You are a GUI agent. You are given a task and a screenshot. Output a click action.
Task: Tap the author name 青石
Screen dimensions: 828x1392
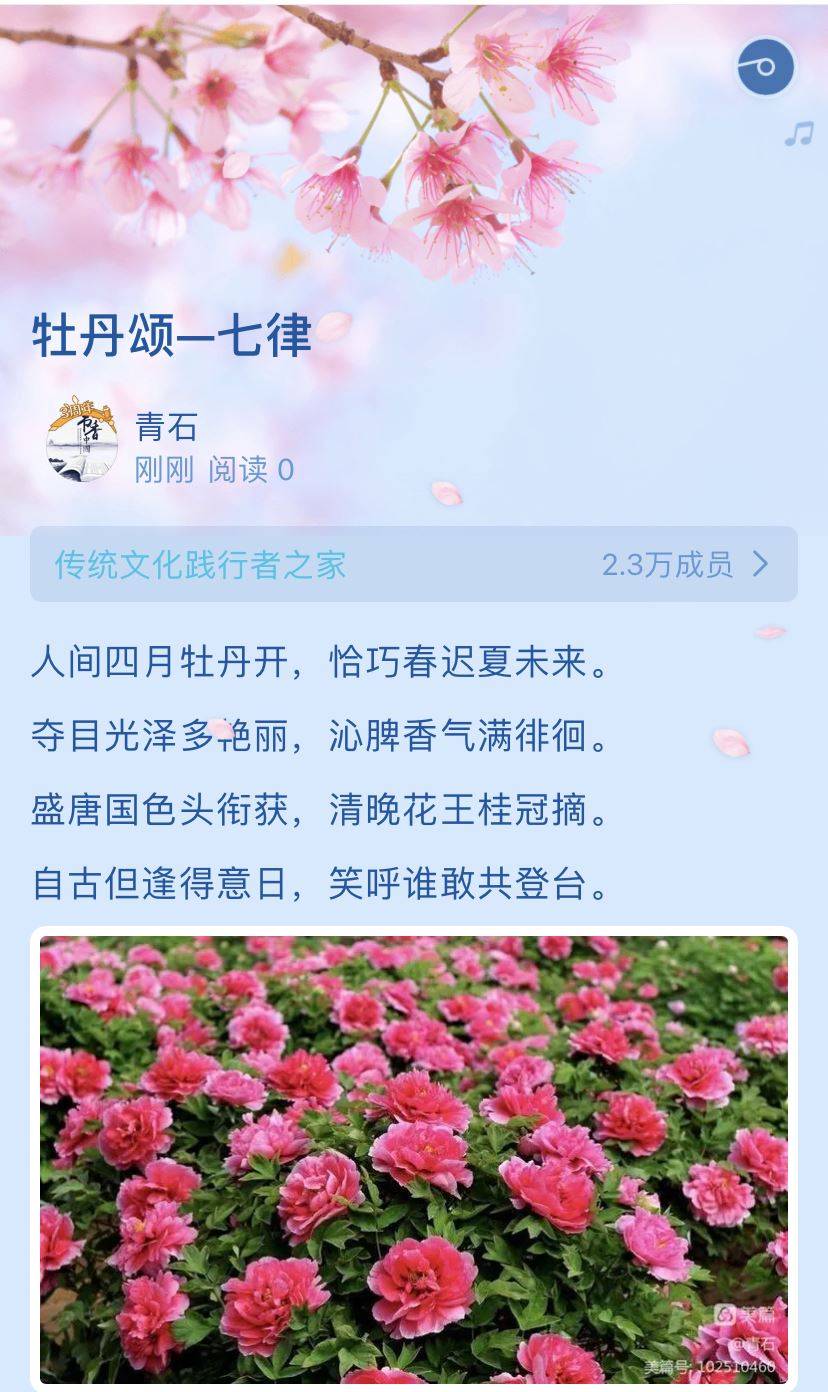pyautogui.click(x=166, y=427)
